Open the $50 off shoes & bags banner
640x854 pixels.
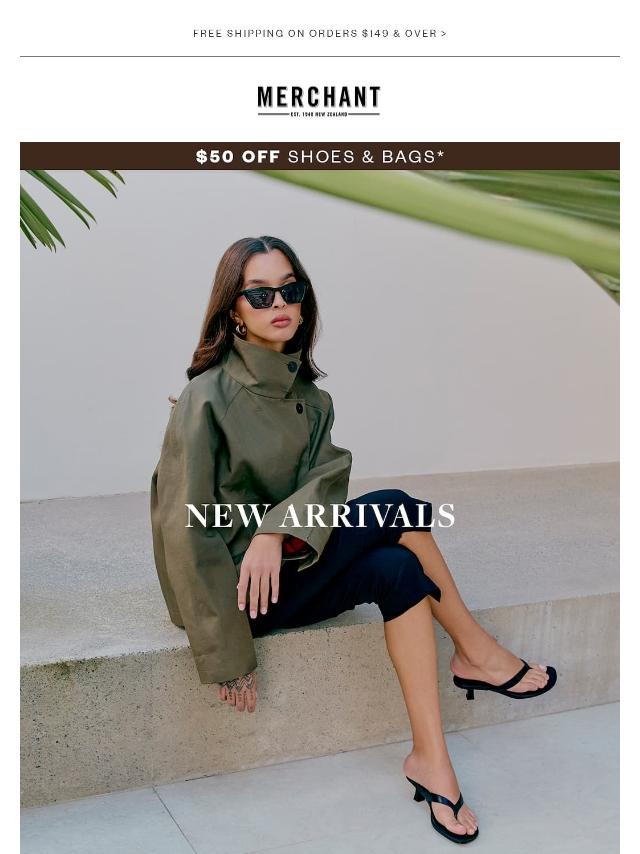(320, 156)
